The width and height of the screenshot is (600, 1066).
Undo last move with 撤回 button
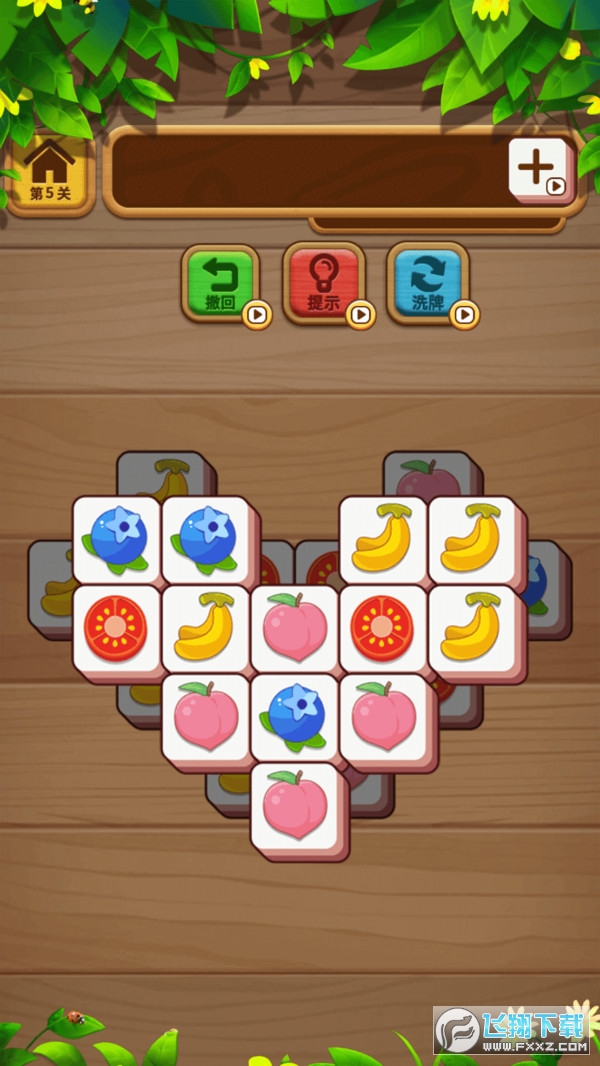(220, 283)
